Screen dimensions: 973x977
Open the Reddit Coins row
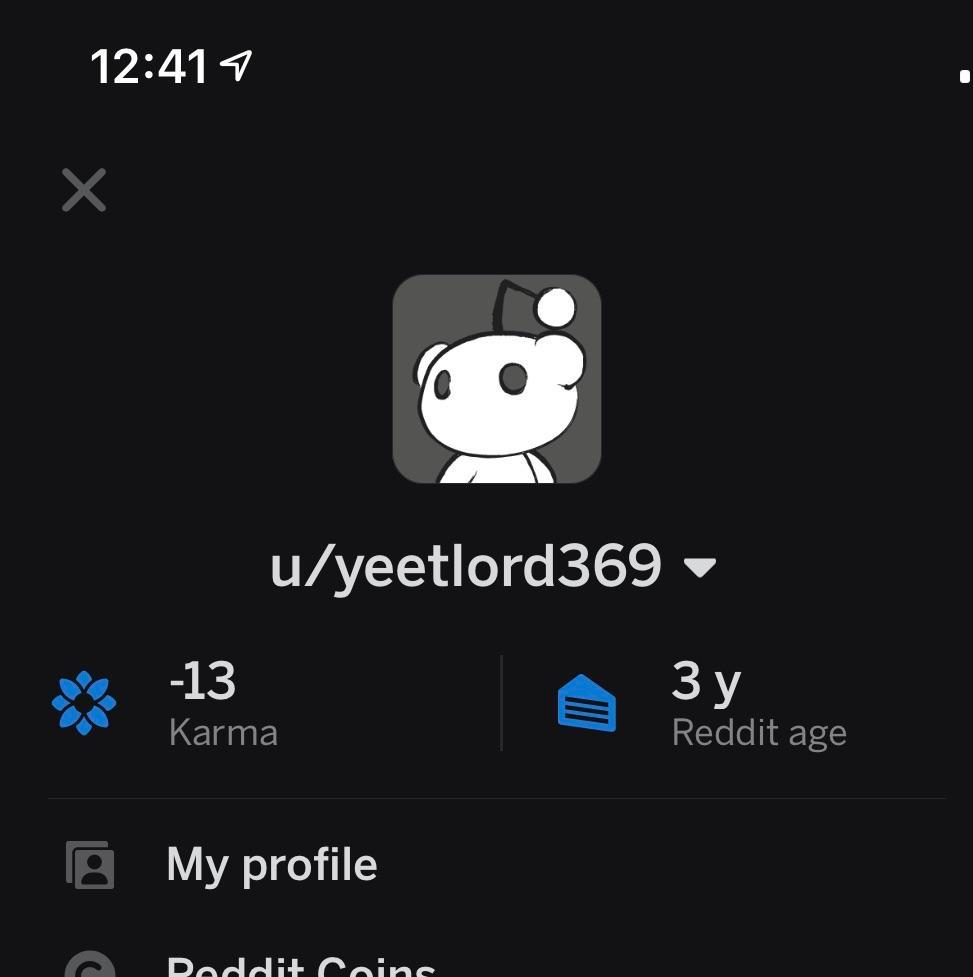tap(300, 965)
